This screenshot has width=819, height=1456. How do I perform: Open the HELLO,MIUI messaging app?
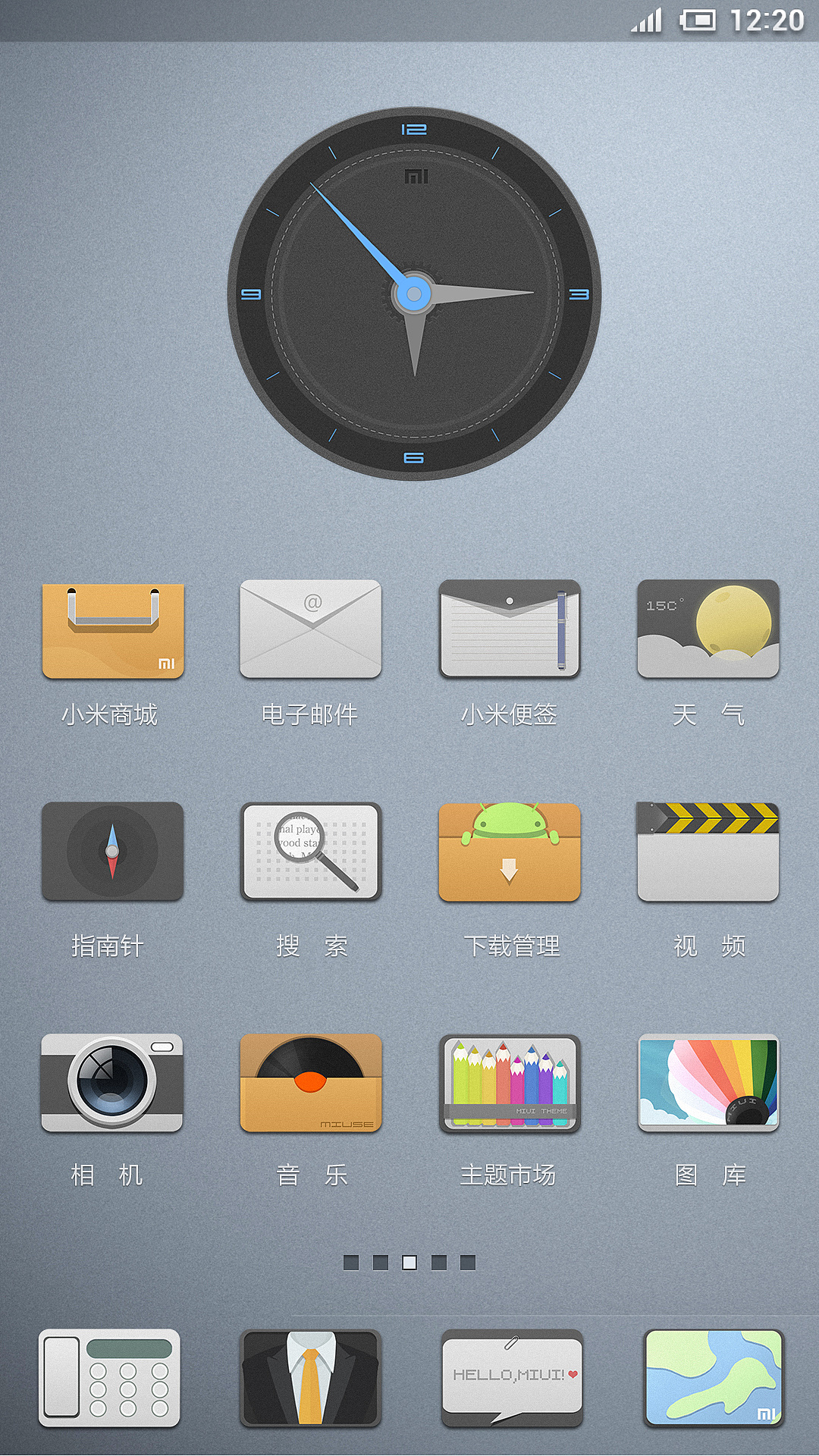coord(512,1378)
